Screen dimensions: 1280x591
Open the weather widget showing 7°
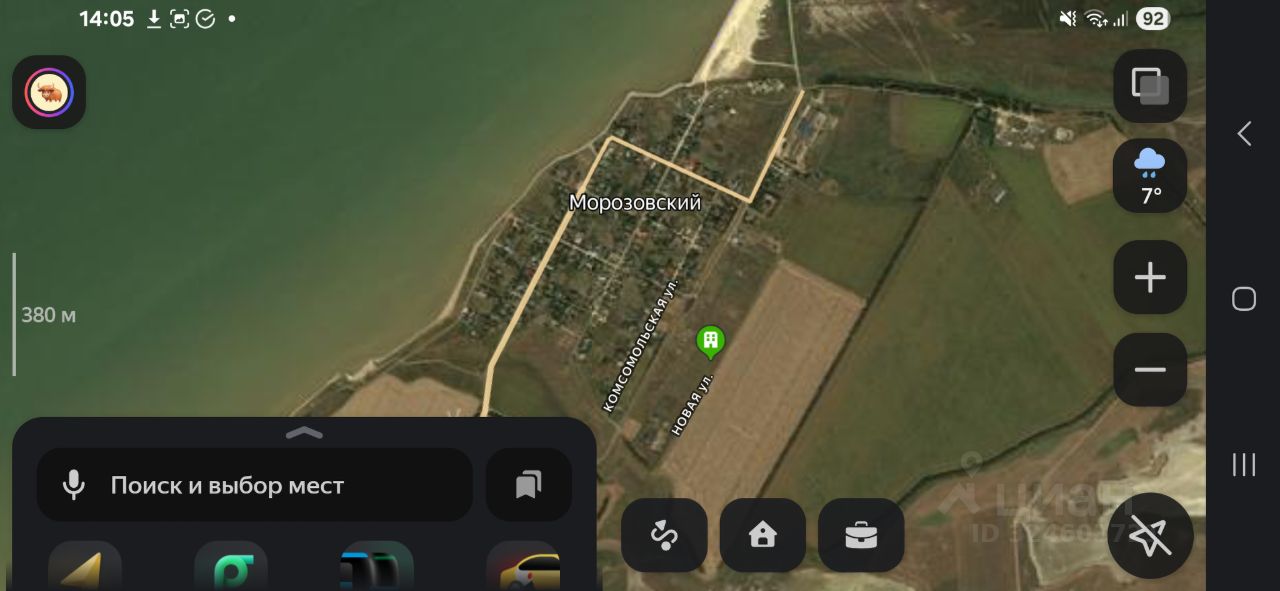(1150, 176)
